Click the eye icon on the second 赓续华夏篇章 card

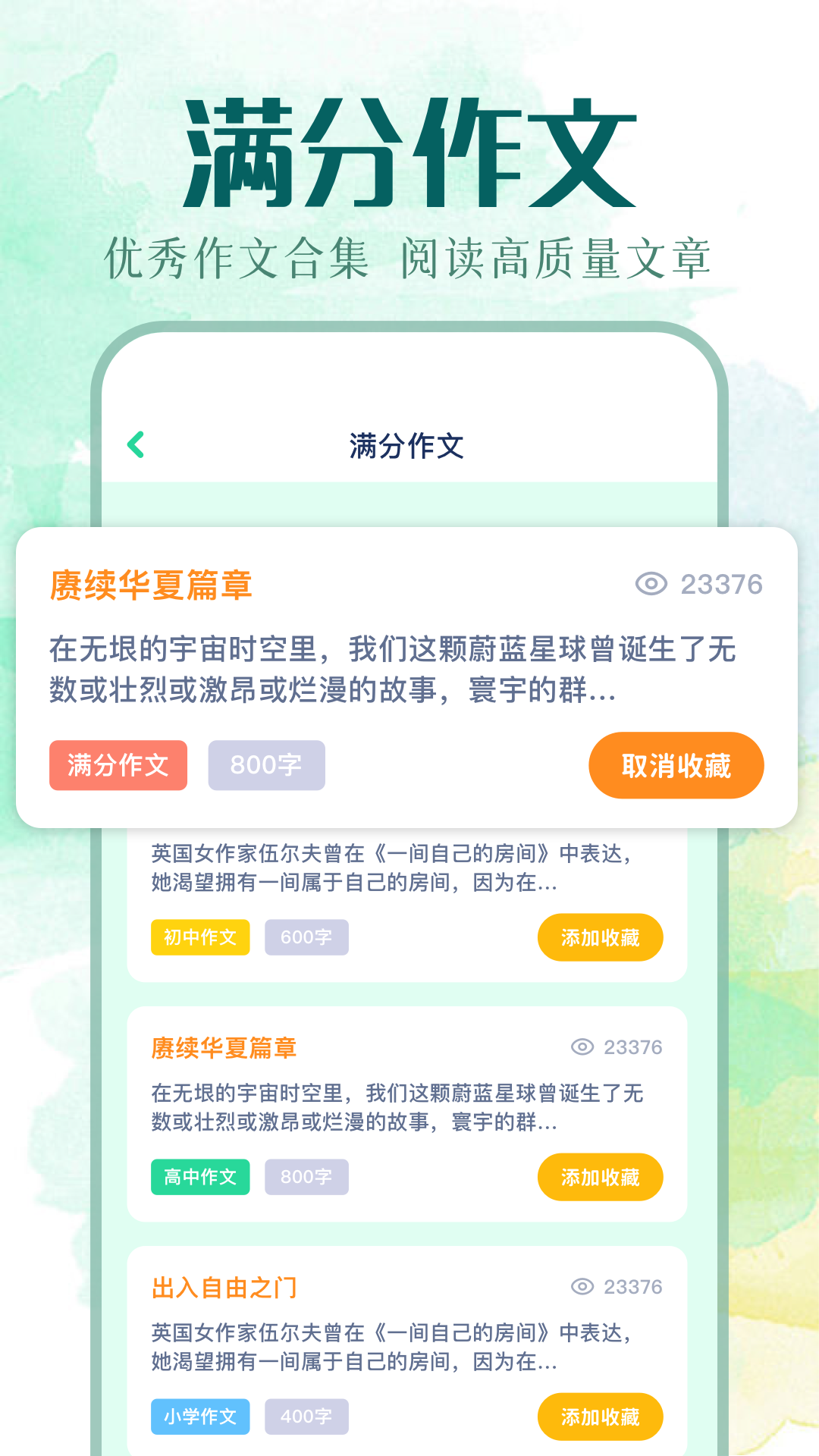pos(579,1046)
